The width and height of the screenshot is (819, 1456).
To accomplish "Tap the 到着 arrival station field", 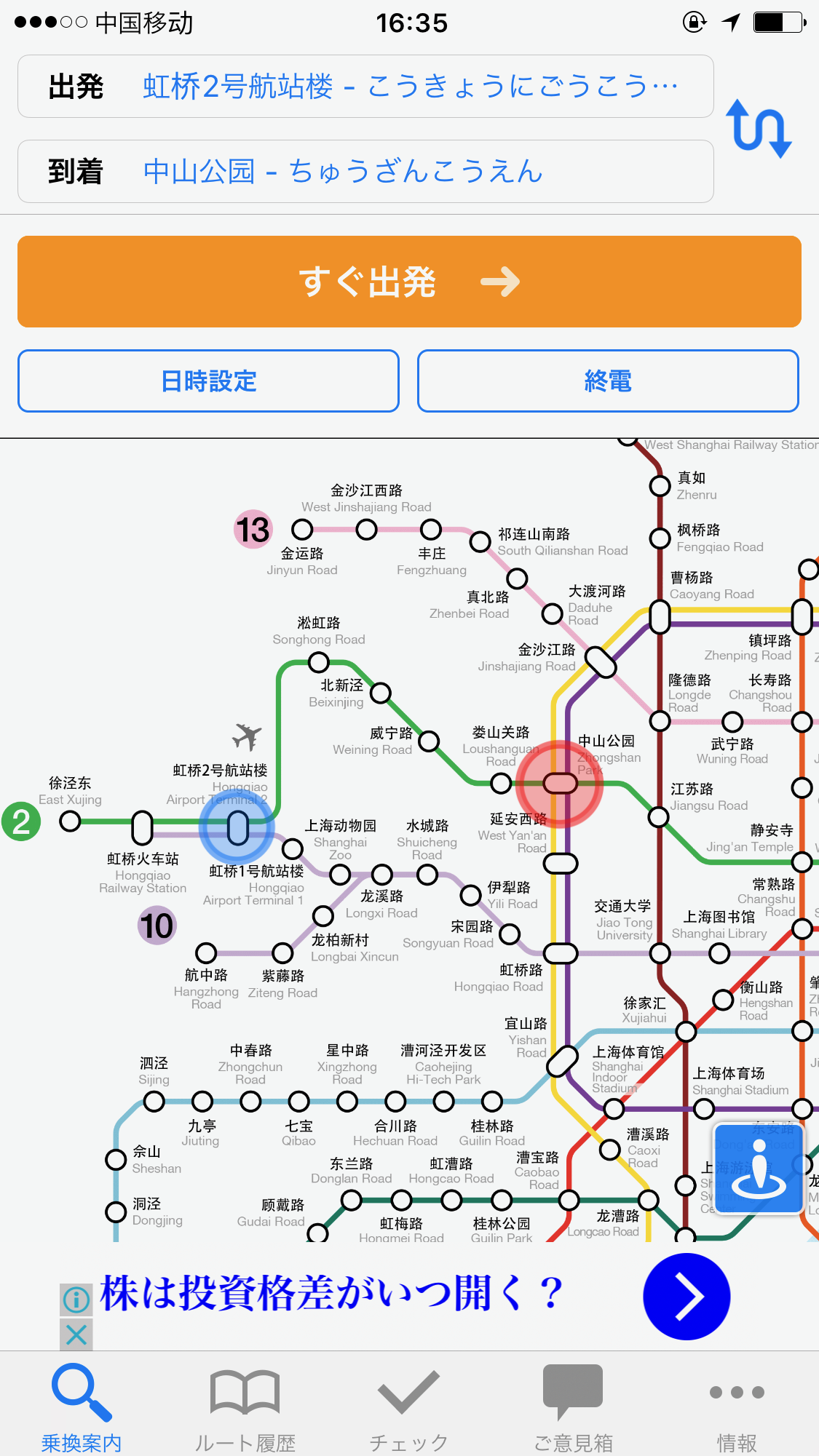I will coord(365,172).
